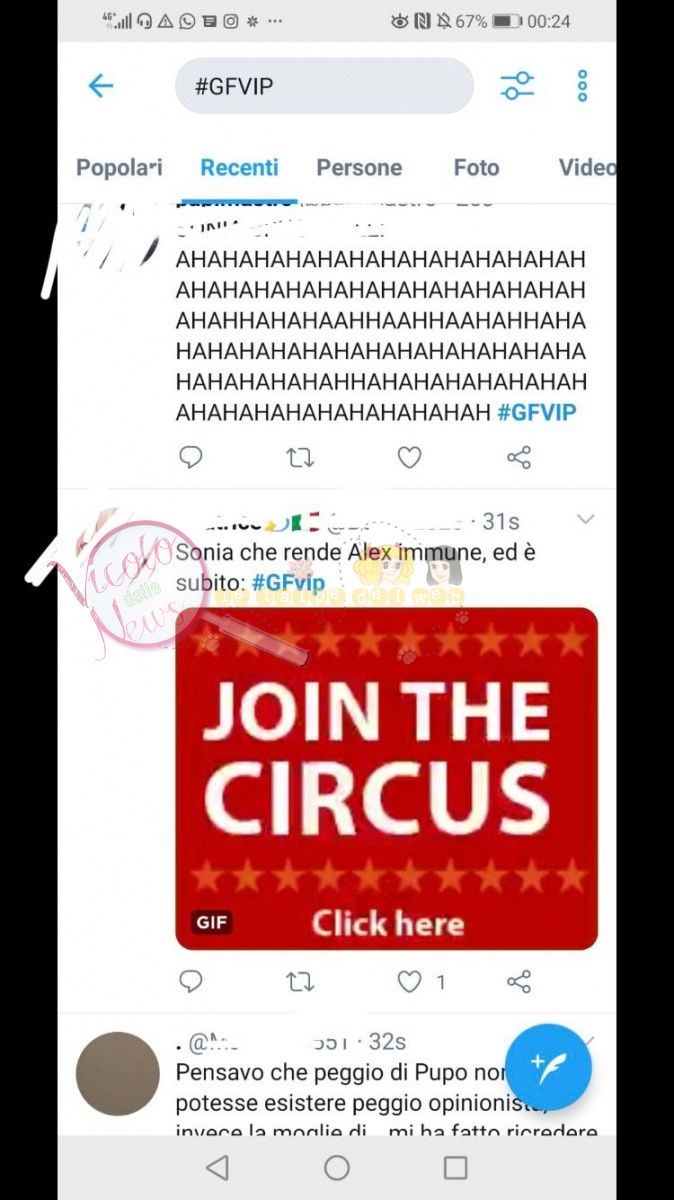Switch to the Video tab

(x=587, y=167)
